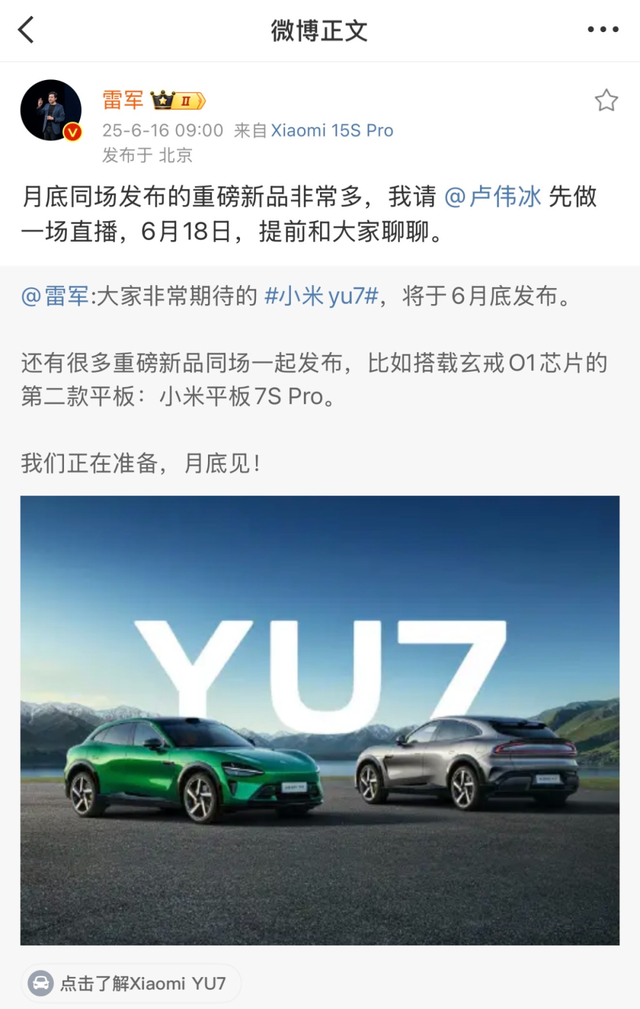
Task: Open 雷军's profile avatar
Action: click(51, 110)
